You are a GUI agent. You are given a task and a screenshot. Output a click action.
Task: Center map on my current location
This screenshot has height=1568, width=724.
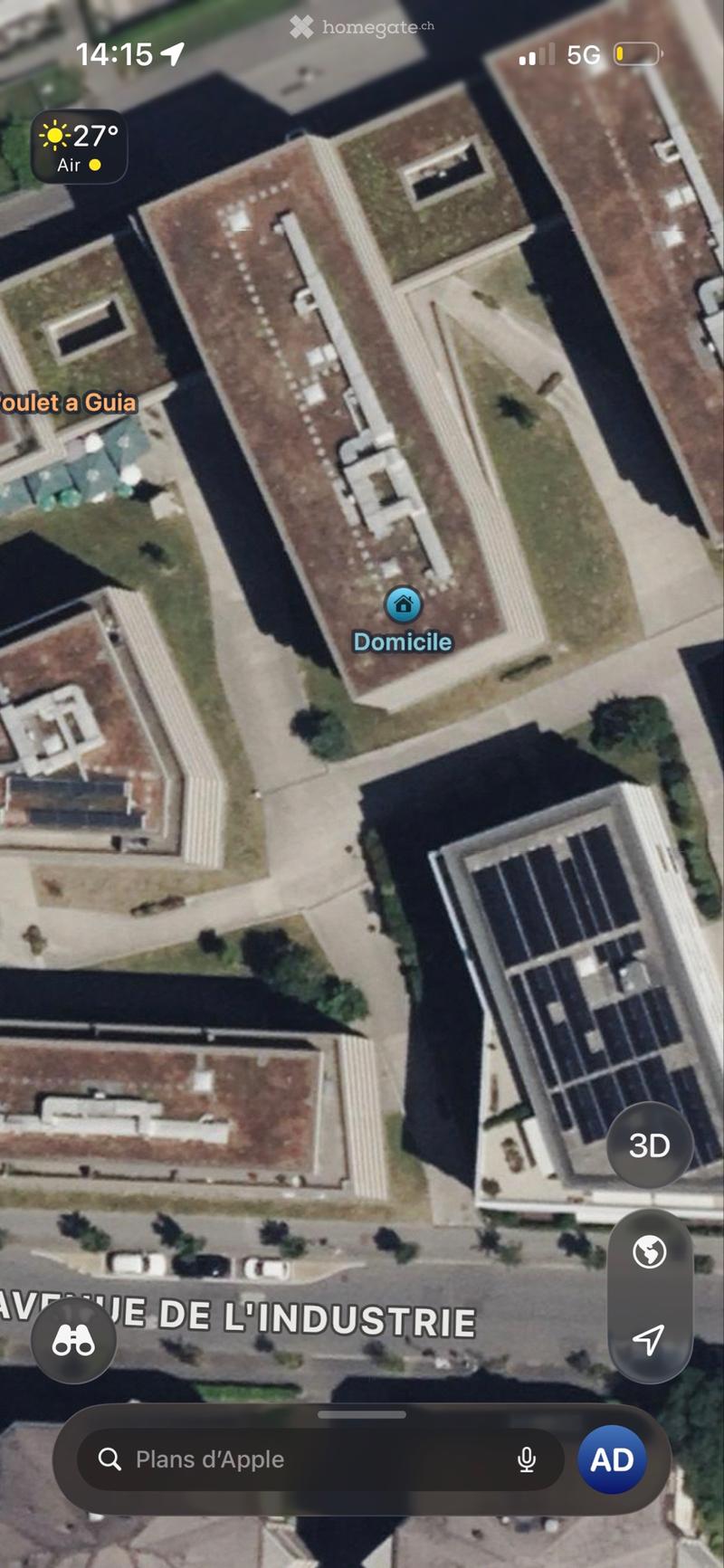649,1338
